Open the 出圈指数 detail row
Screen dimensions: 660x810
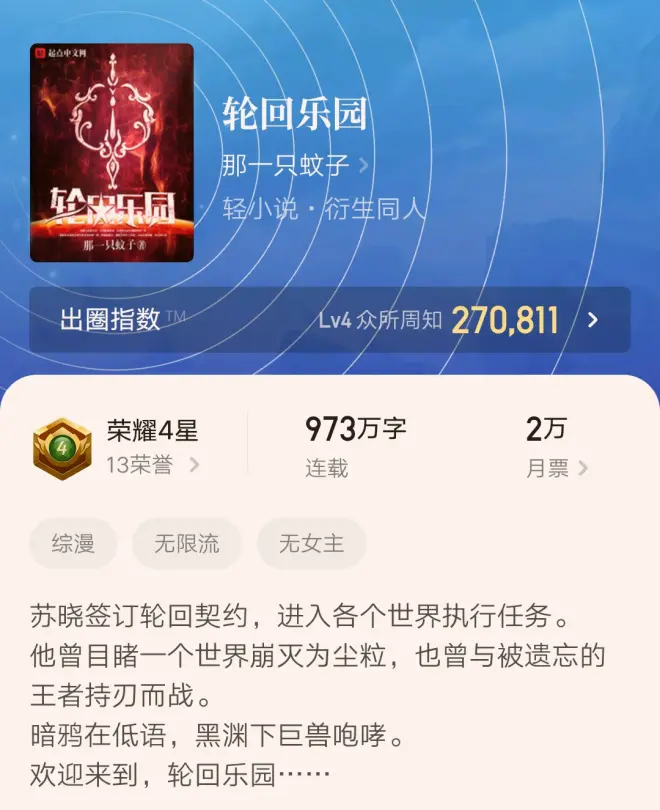click(x=330, y=320)
